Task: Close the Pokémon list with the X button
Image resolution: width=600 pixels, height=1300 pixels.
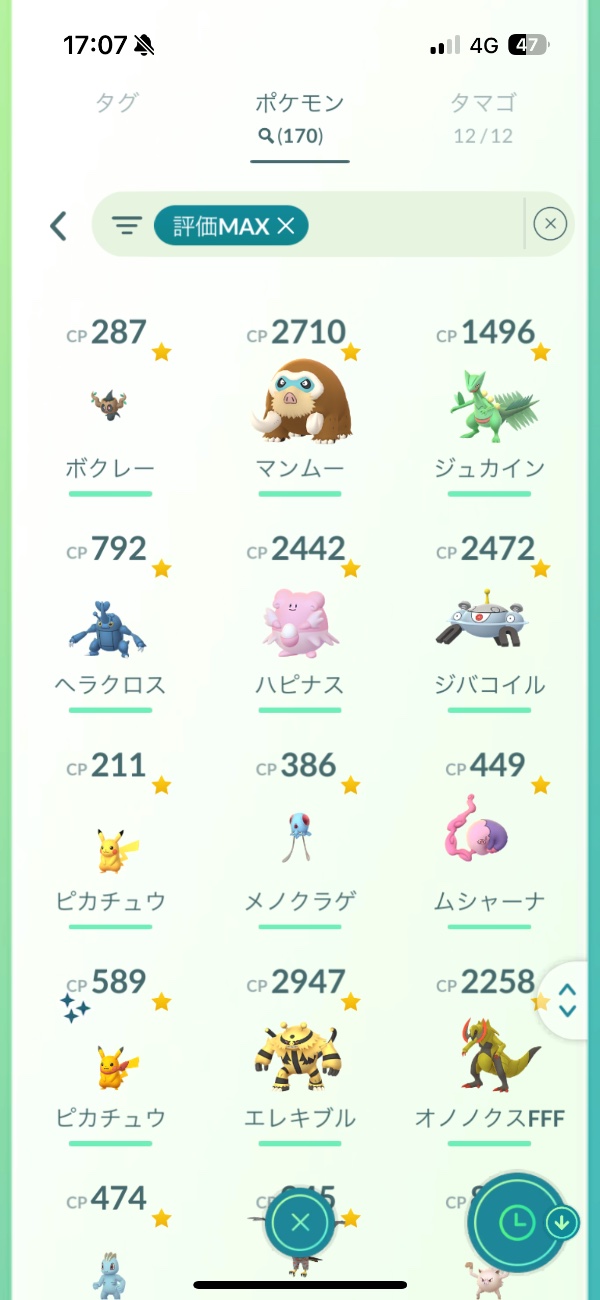Action: tap(301, 1222)
